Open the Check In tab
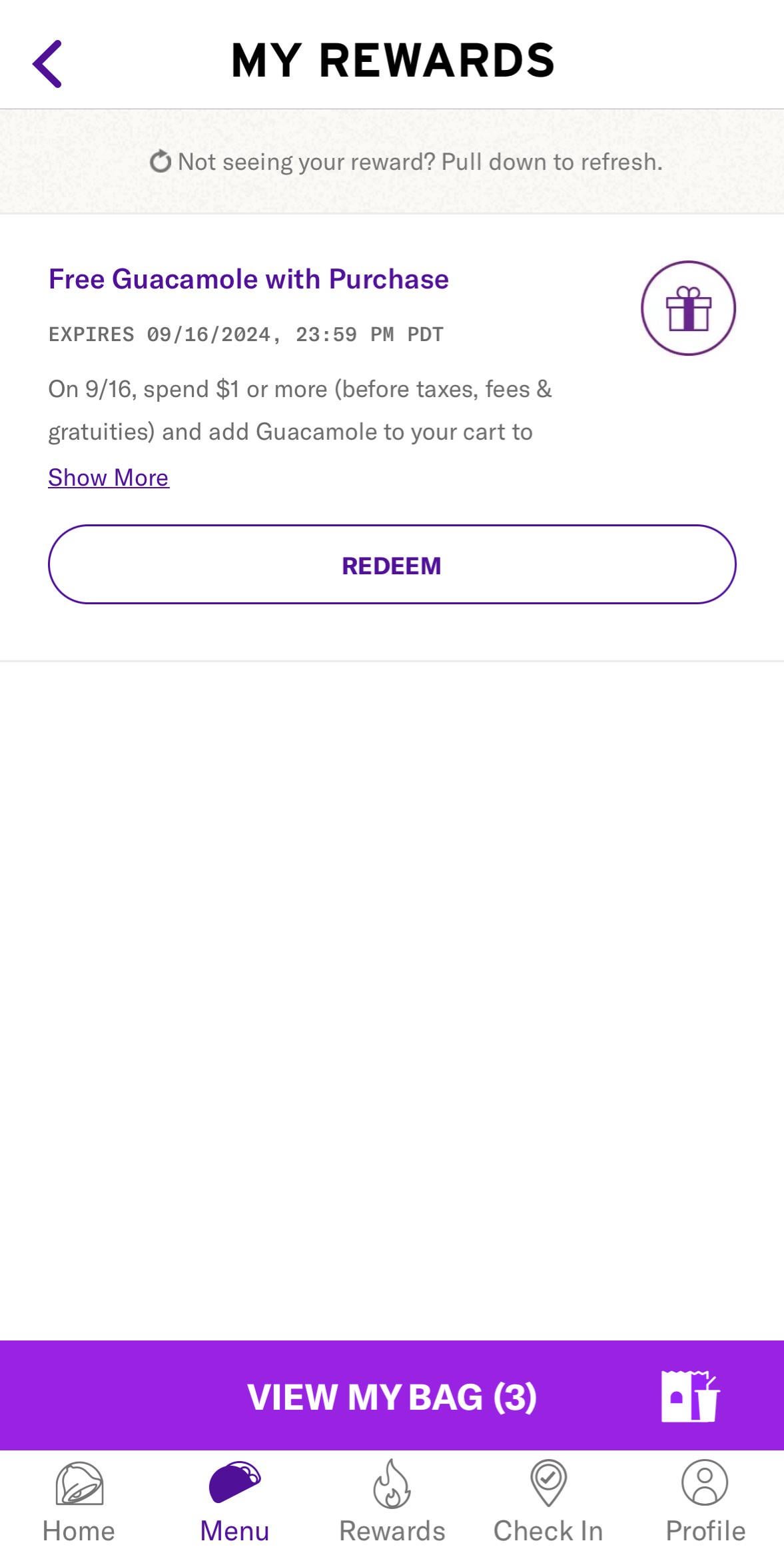The width and height of the screenshot is (784, 1557). pos(548,1503)
